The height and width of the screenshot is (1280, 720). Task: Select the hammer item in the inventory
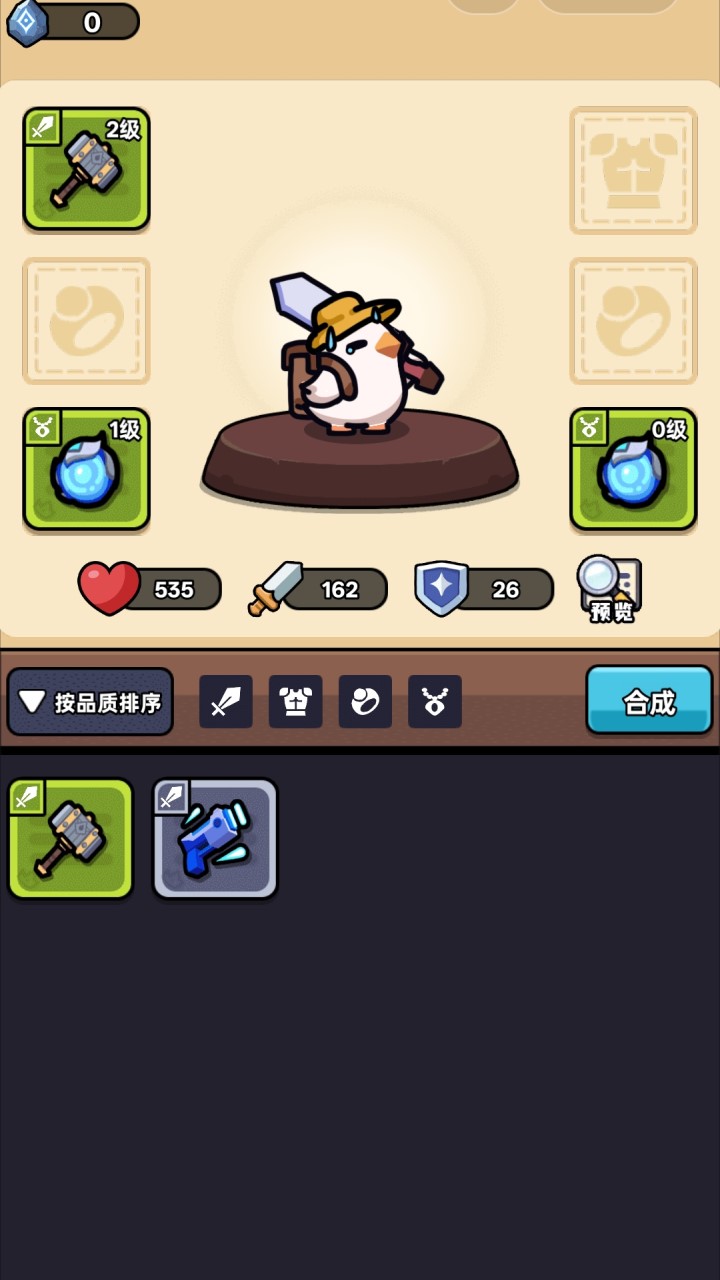[x=70, y=838]
